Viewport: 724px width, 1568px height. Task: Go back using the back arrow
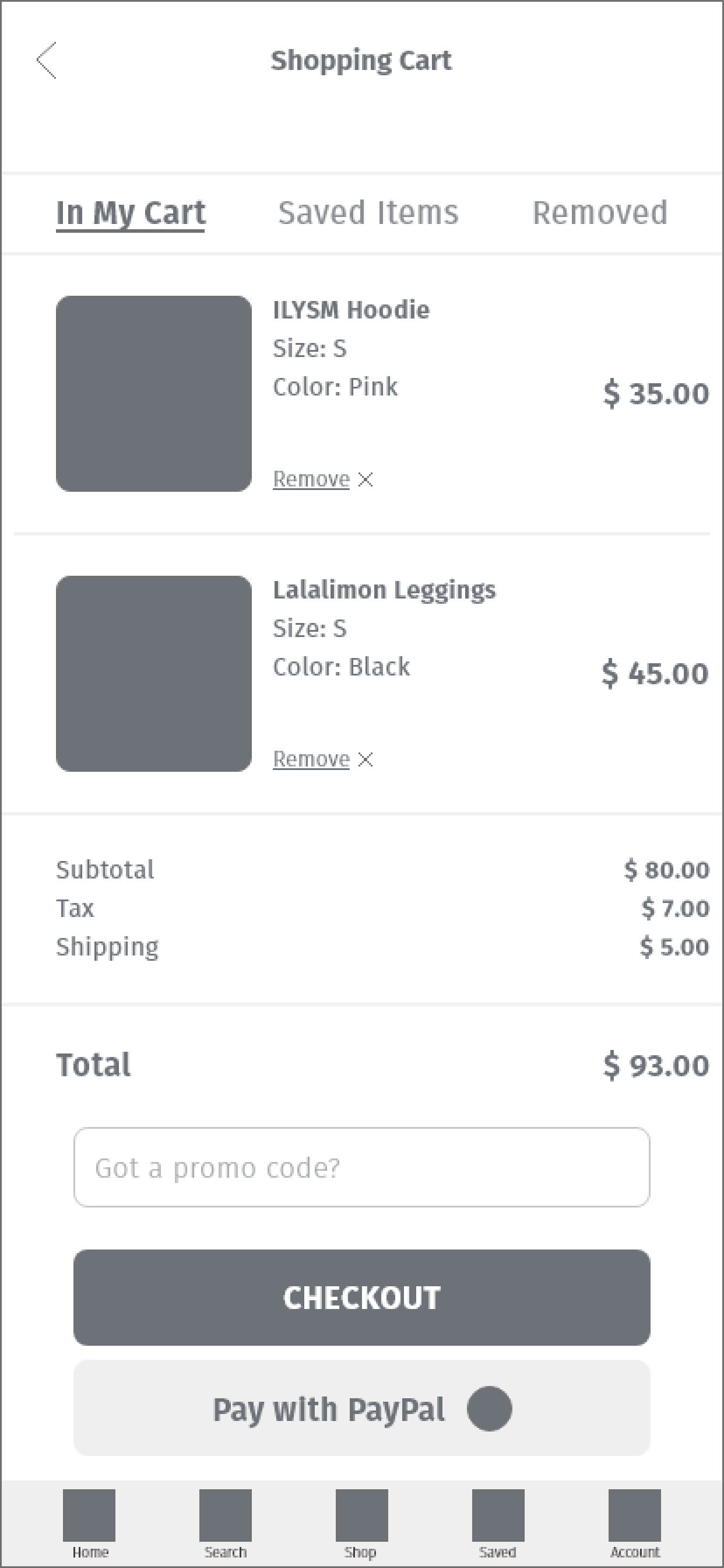(x=46, y=60)
